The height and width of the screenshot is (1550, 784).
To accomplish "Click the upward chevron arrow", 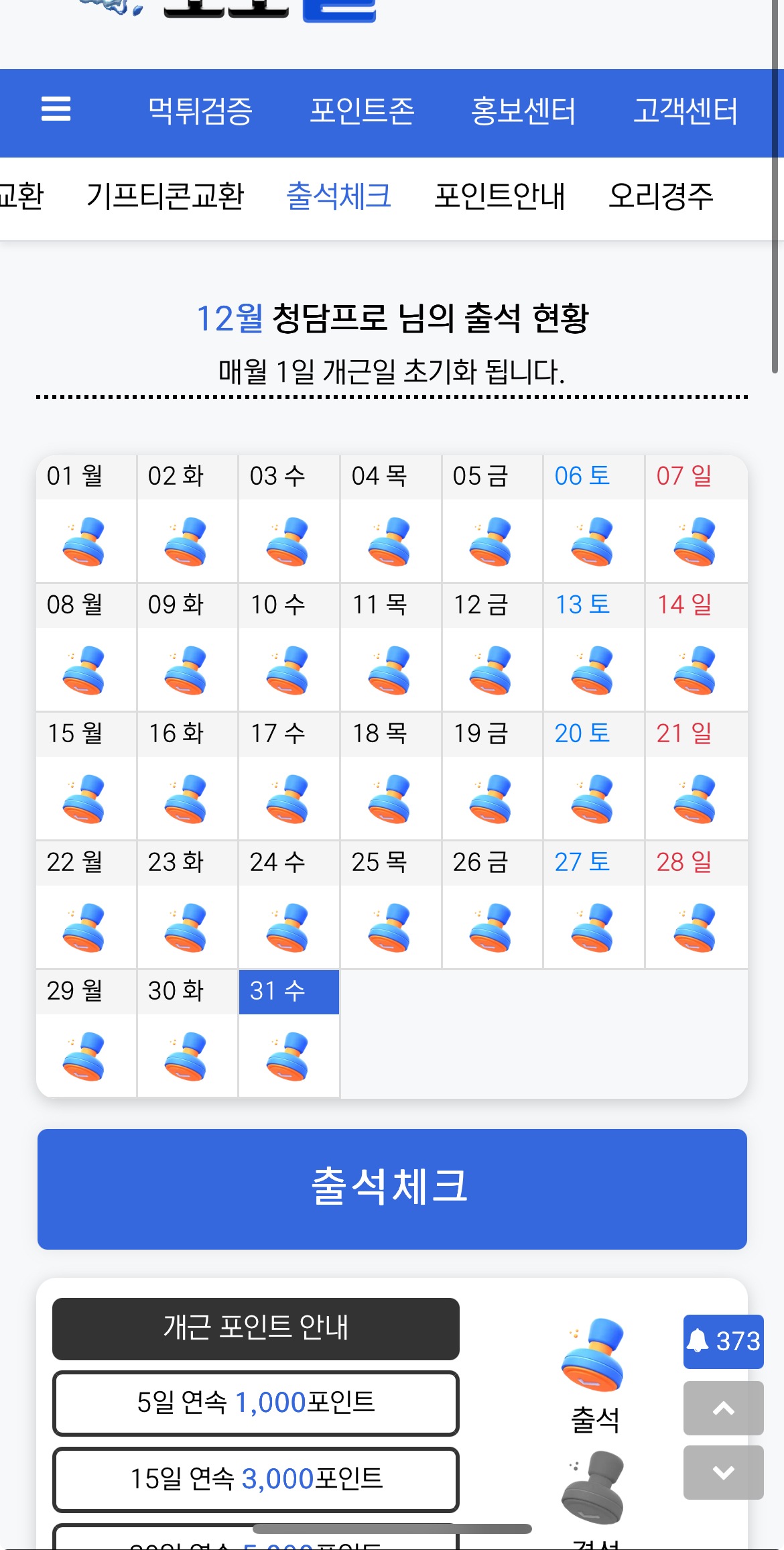I will (723, 1409).
